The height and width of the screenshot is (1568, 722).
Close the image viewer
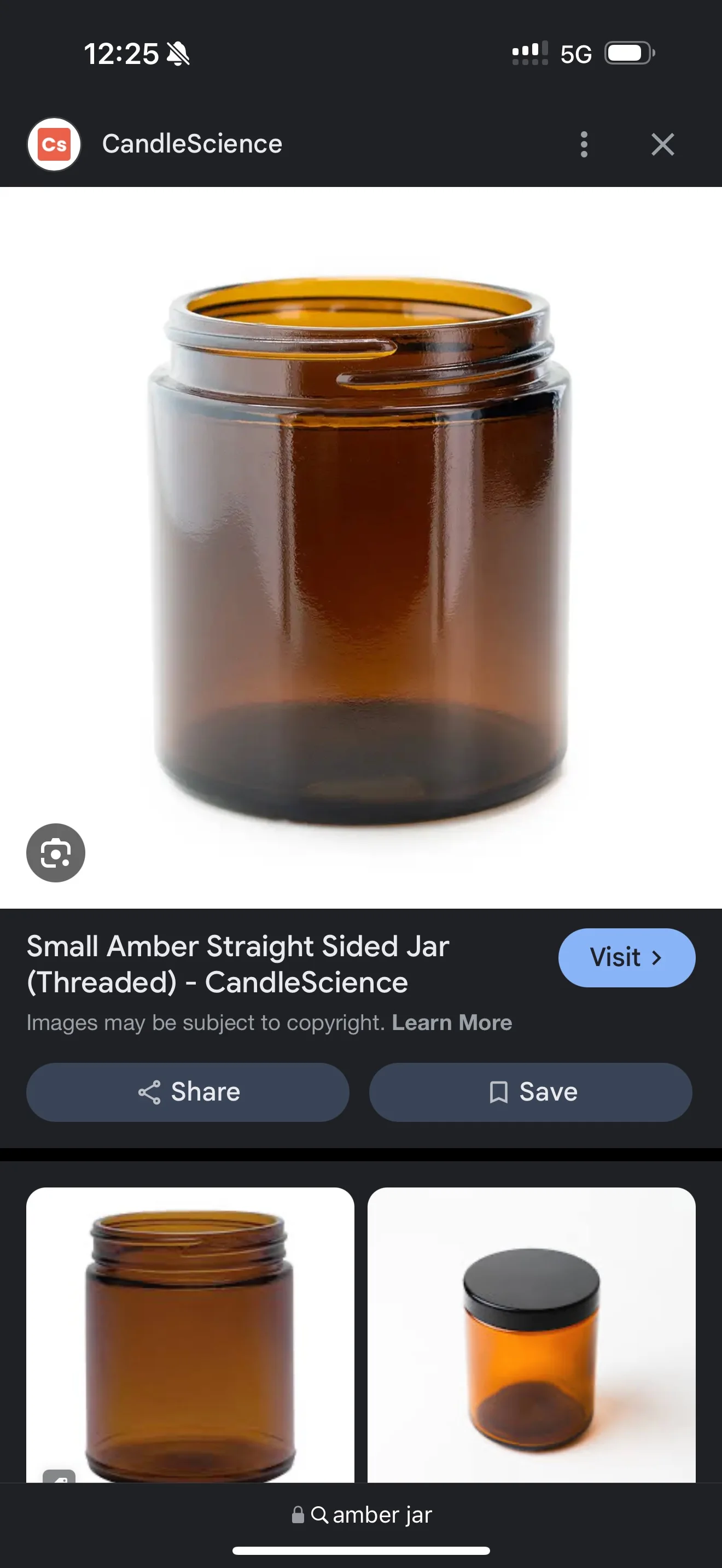[x=662, y=144]
